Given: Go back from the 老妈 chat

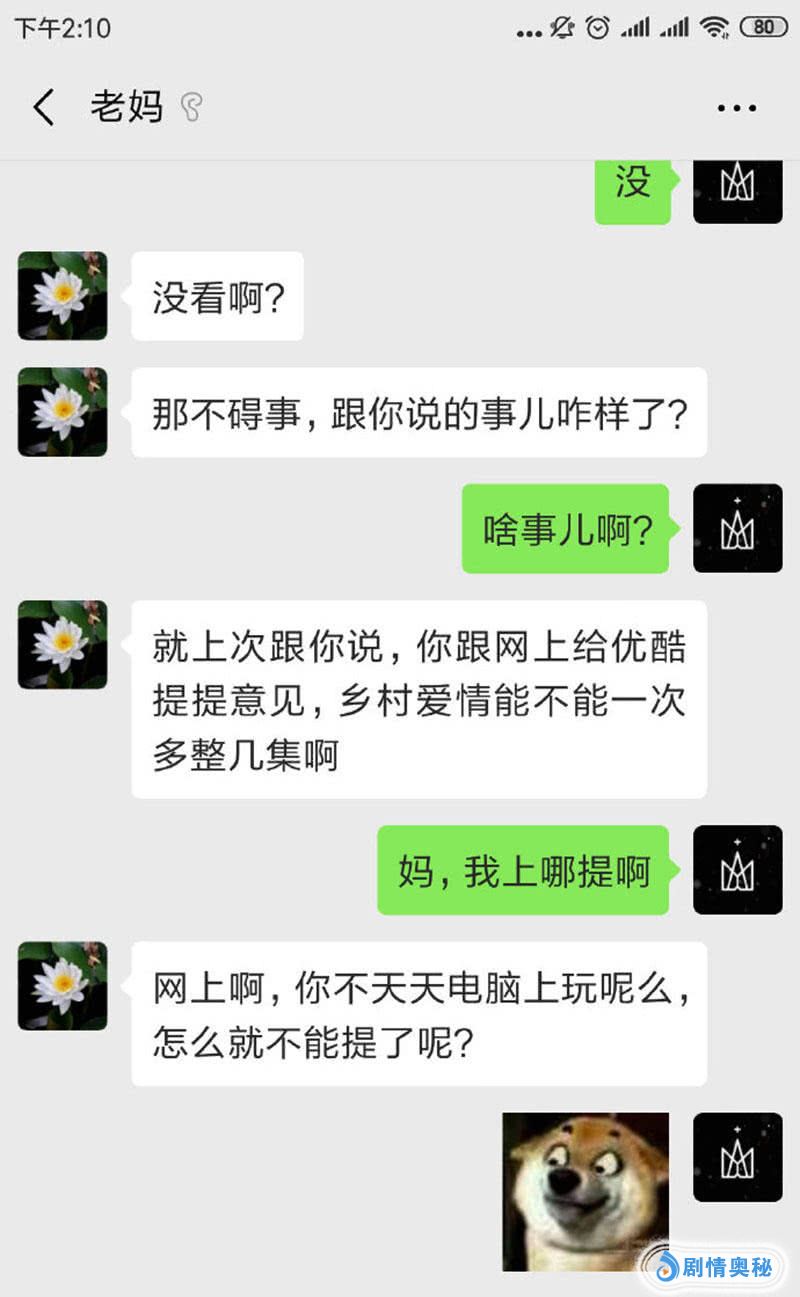Looking at the screenshot, I should [x=43, y=107].
